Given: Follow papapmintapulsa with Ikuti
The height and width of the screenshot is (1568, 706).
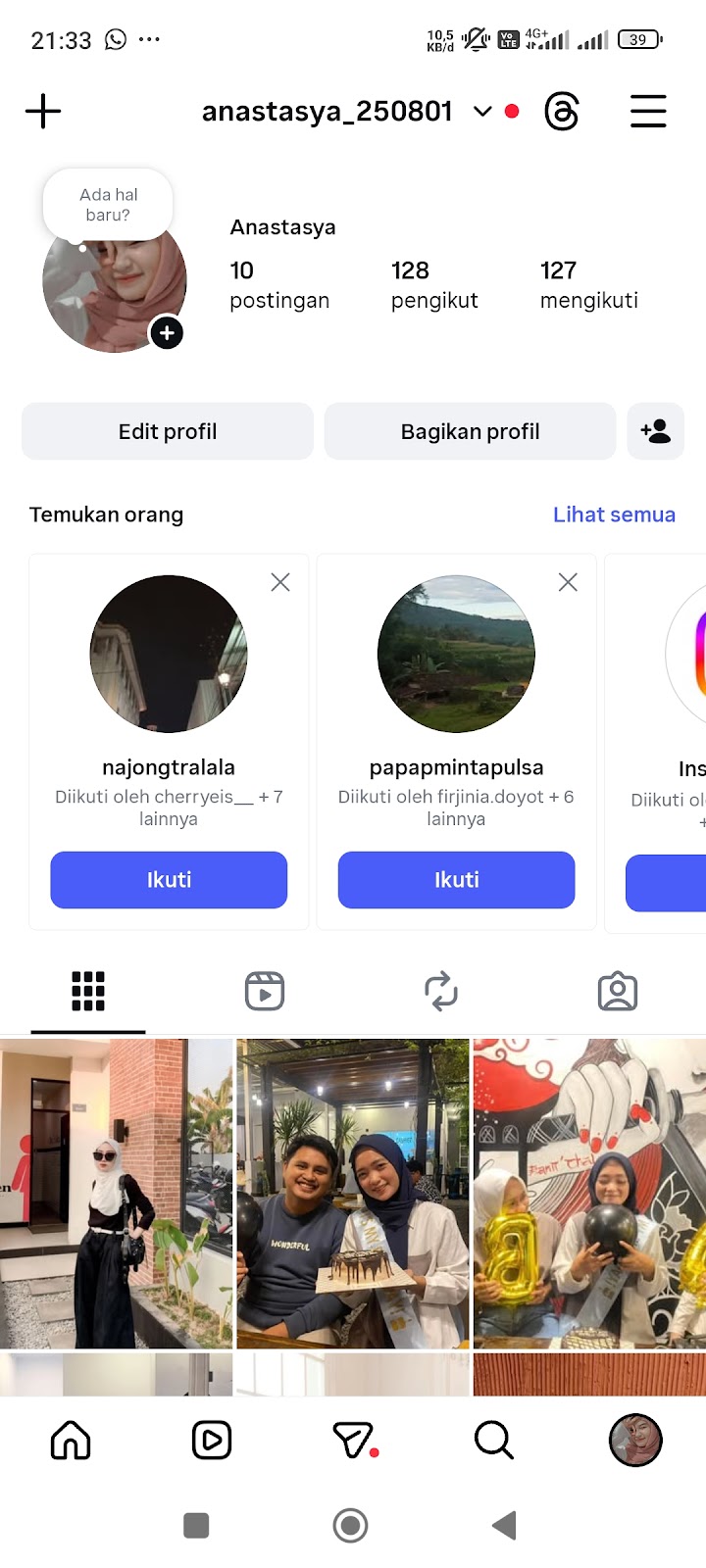Looking at the screenshot, I should coord(456,879).
